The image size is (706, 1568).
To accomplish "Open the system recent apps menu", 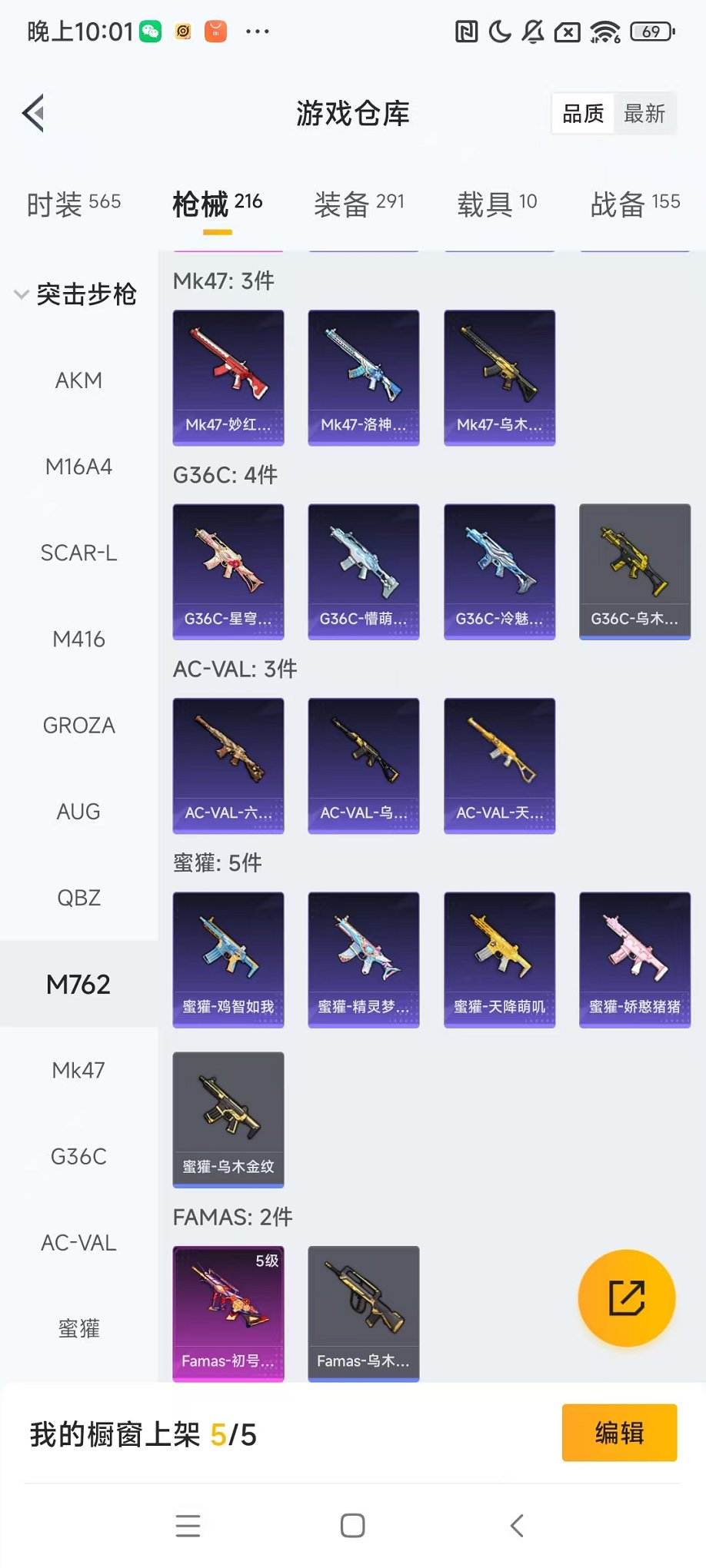I will click(x=188, y=1526).
